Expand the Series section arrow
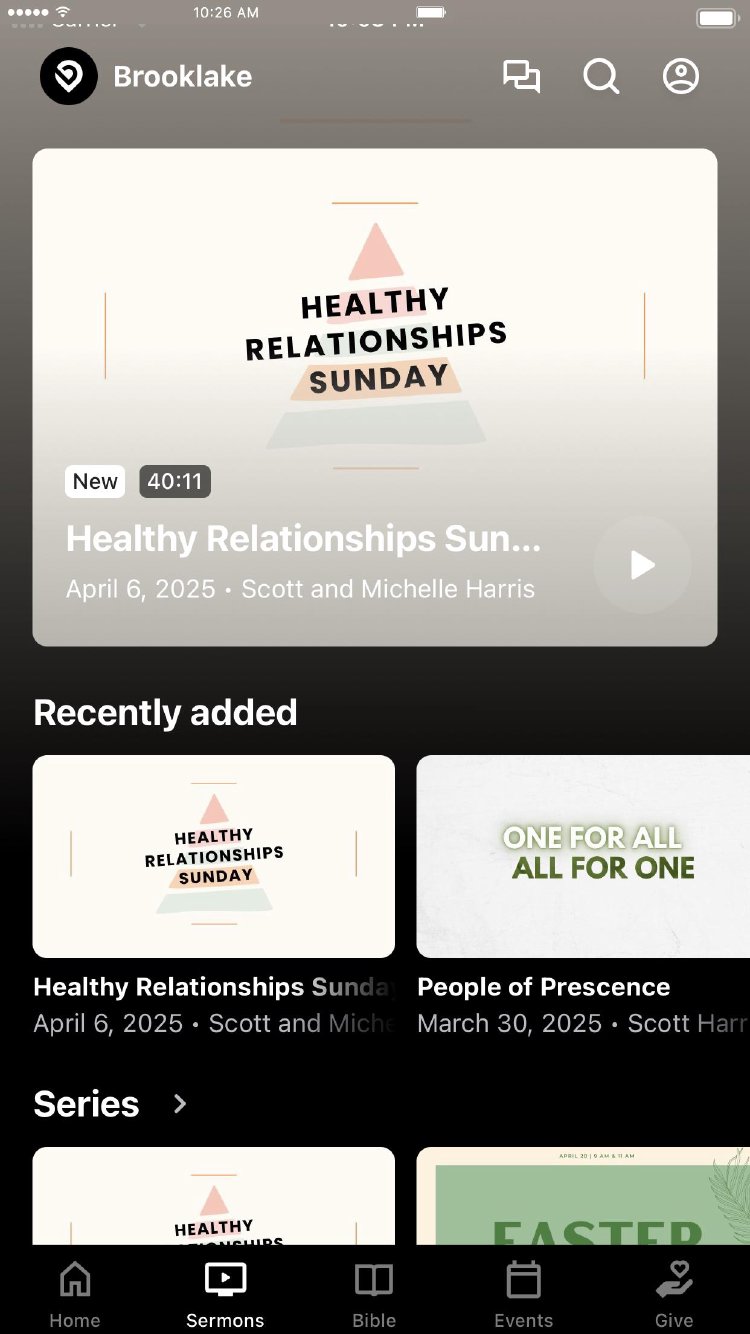 tap(180, 1104)
